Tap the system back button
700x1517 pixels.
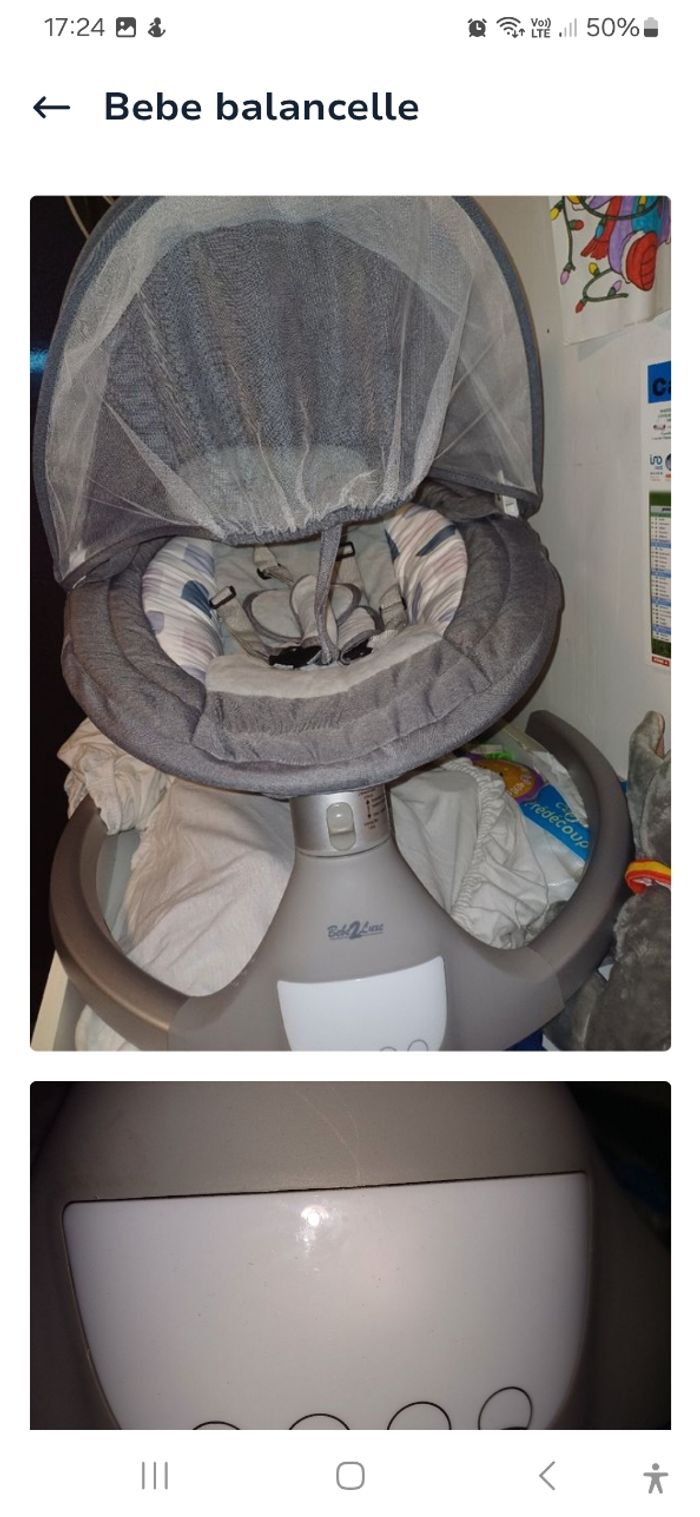546,1475
